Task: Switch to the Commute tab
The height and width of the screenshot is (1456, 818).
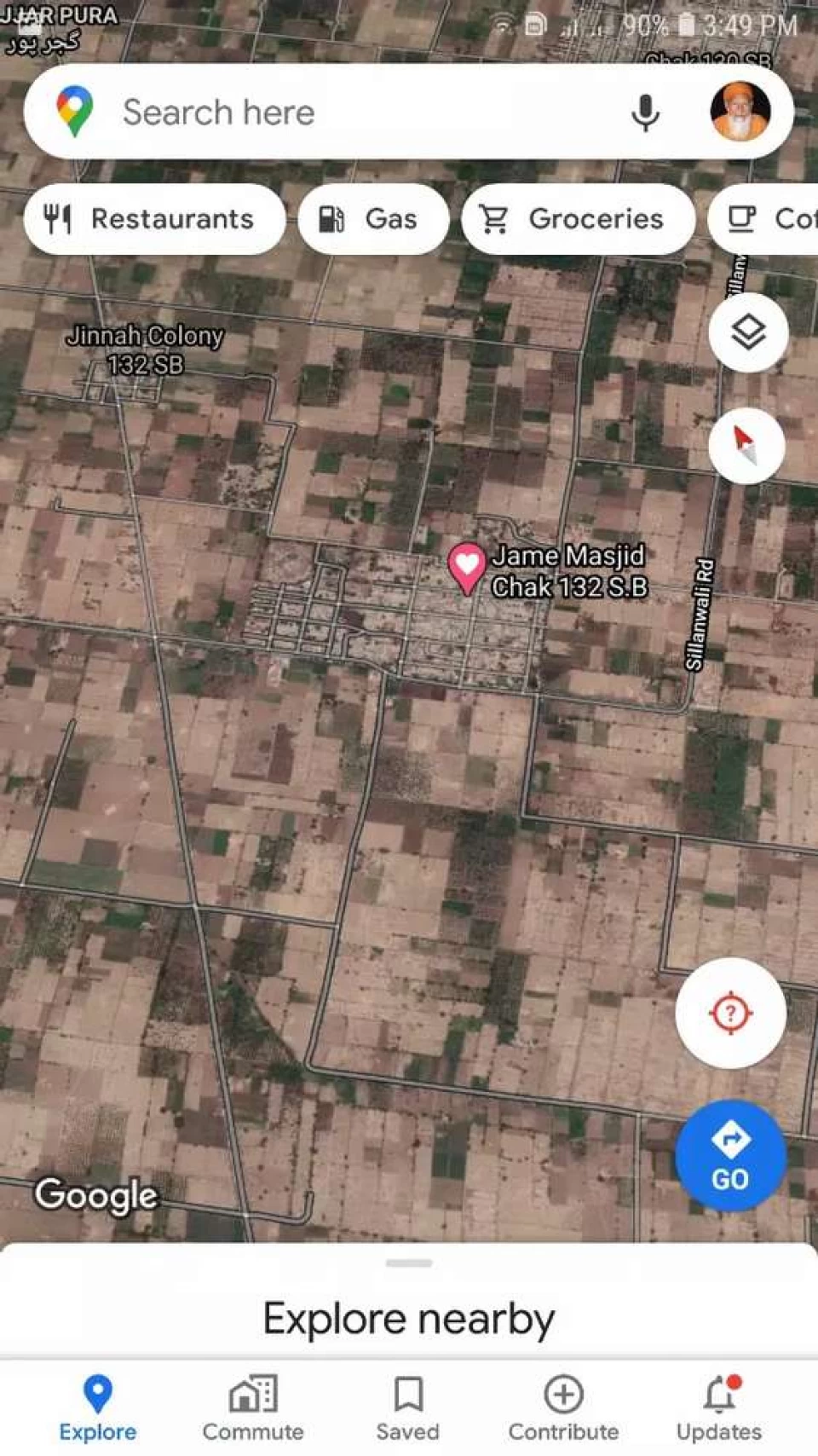Action: click(253, 1407)
